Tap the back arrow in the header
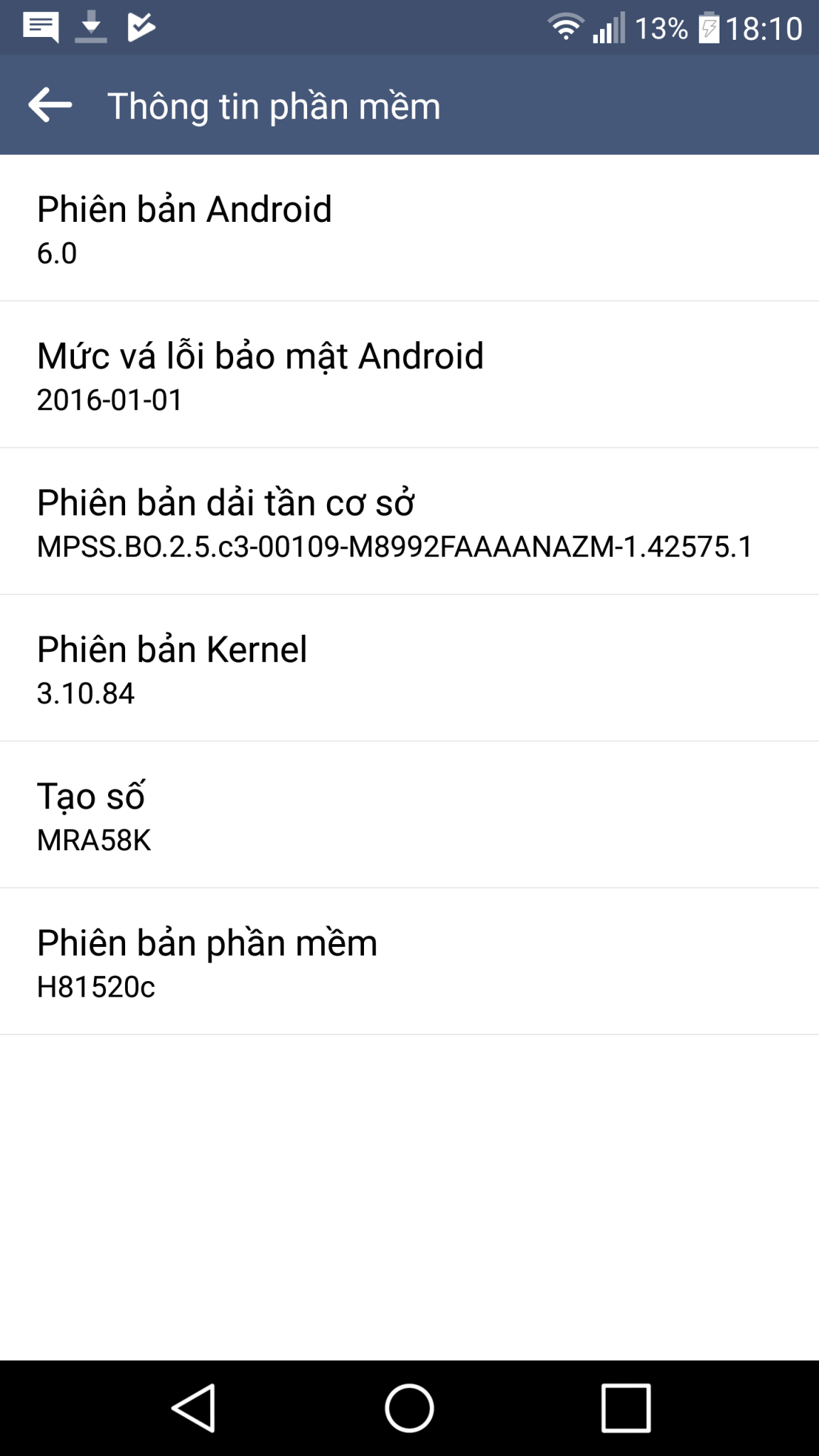Viewport: 819px width, 1456px height. tap(50, 105)
